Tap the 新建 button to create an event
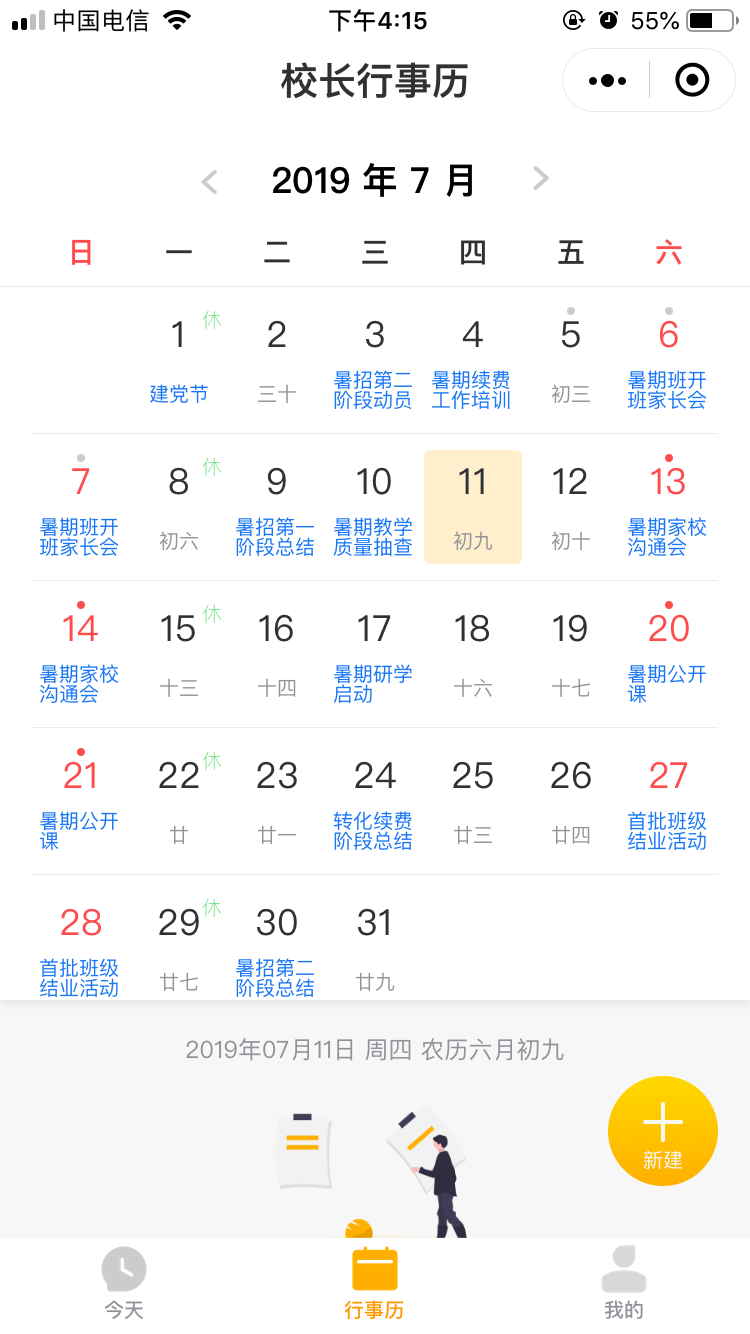Screen dimensions: 750x1334 coord(663,1131)
